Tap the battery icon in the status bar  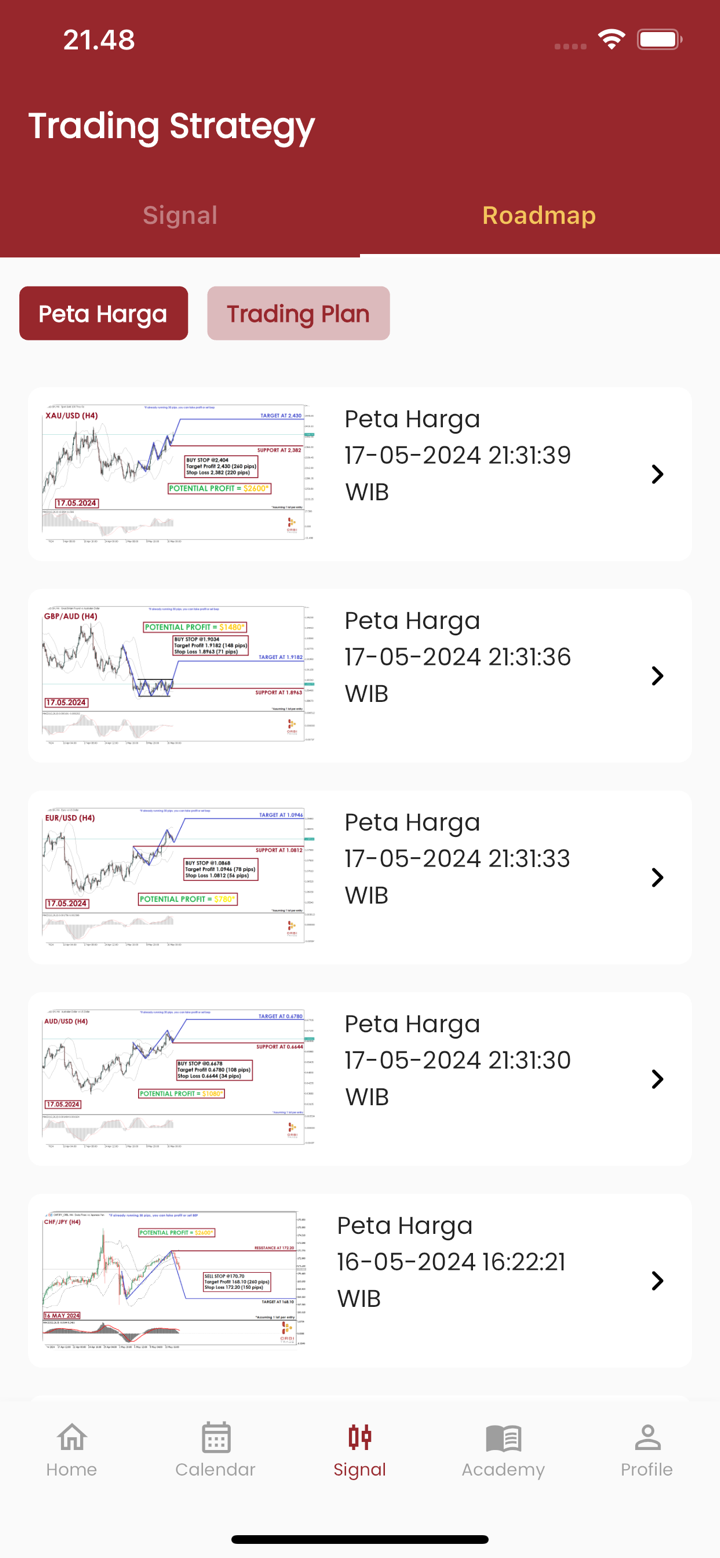[x=660, y=40]
